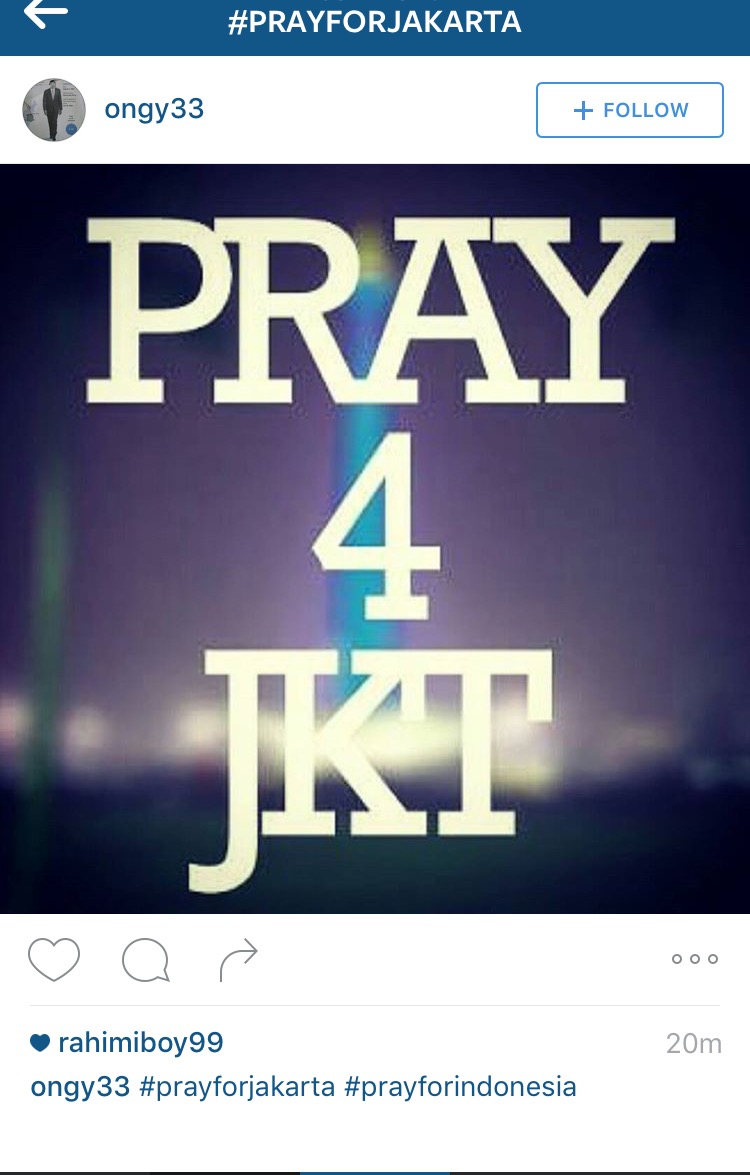This screenshot has width=750, height=1175.
Task: Like the PRAY 4 JKT post
Action: (54, 959)
